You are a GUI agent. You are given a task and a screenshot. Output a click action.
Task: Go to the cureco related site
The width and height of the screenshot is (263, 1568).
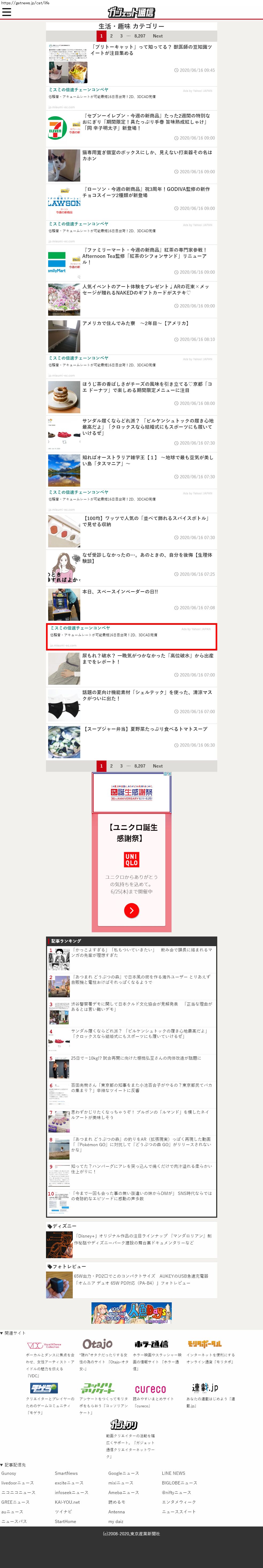coord(150,1390)
